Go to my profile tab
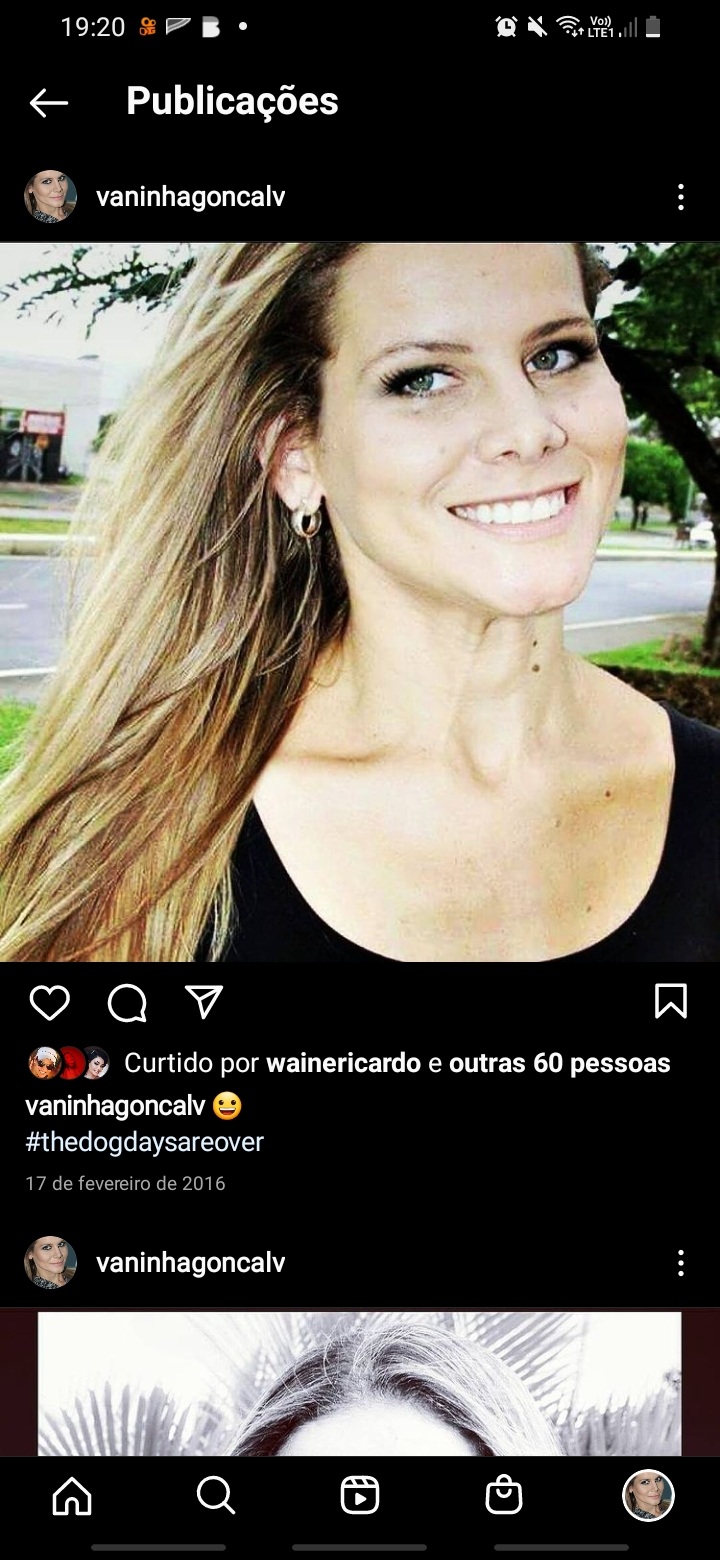Viewport: 720px width, 1560px height. (648, 1496)
